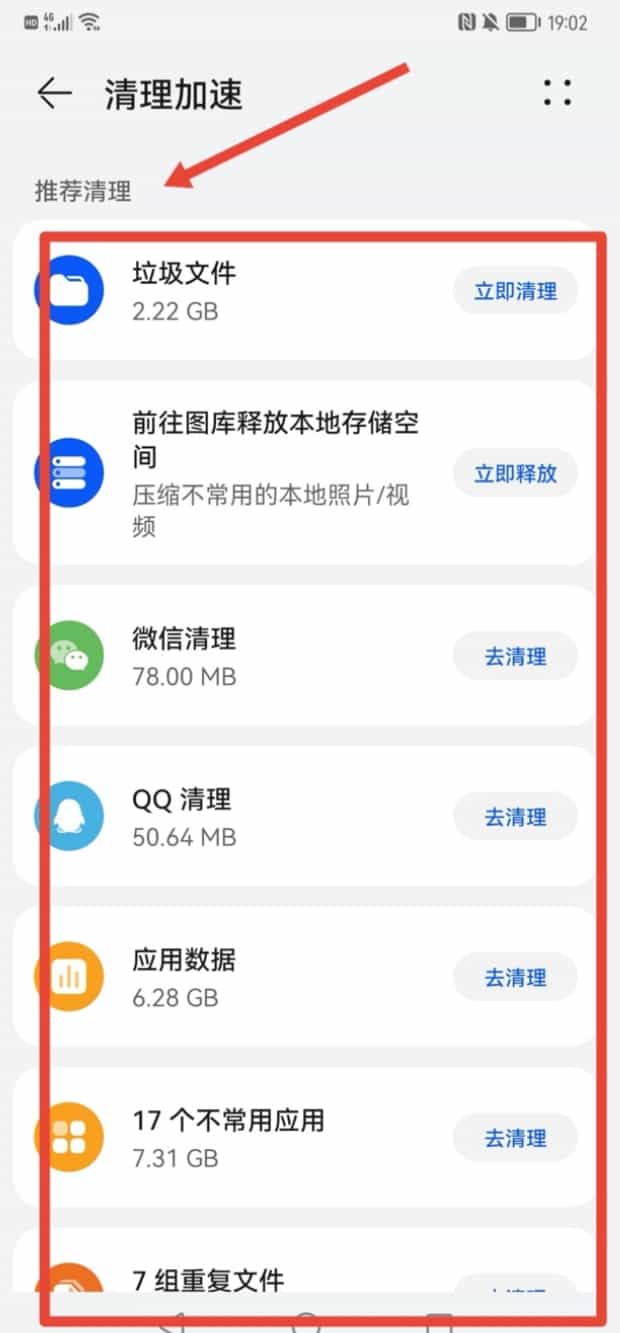Tap 去清理 for 应用数据
The height and width of the screenshot is (1333, 620).
(x=515, y=978)
